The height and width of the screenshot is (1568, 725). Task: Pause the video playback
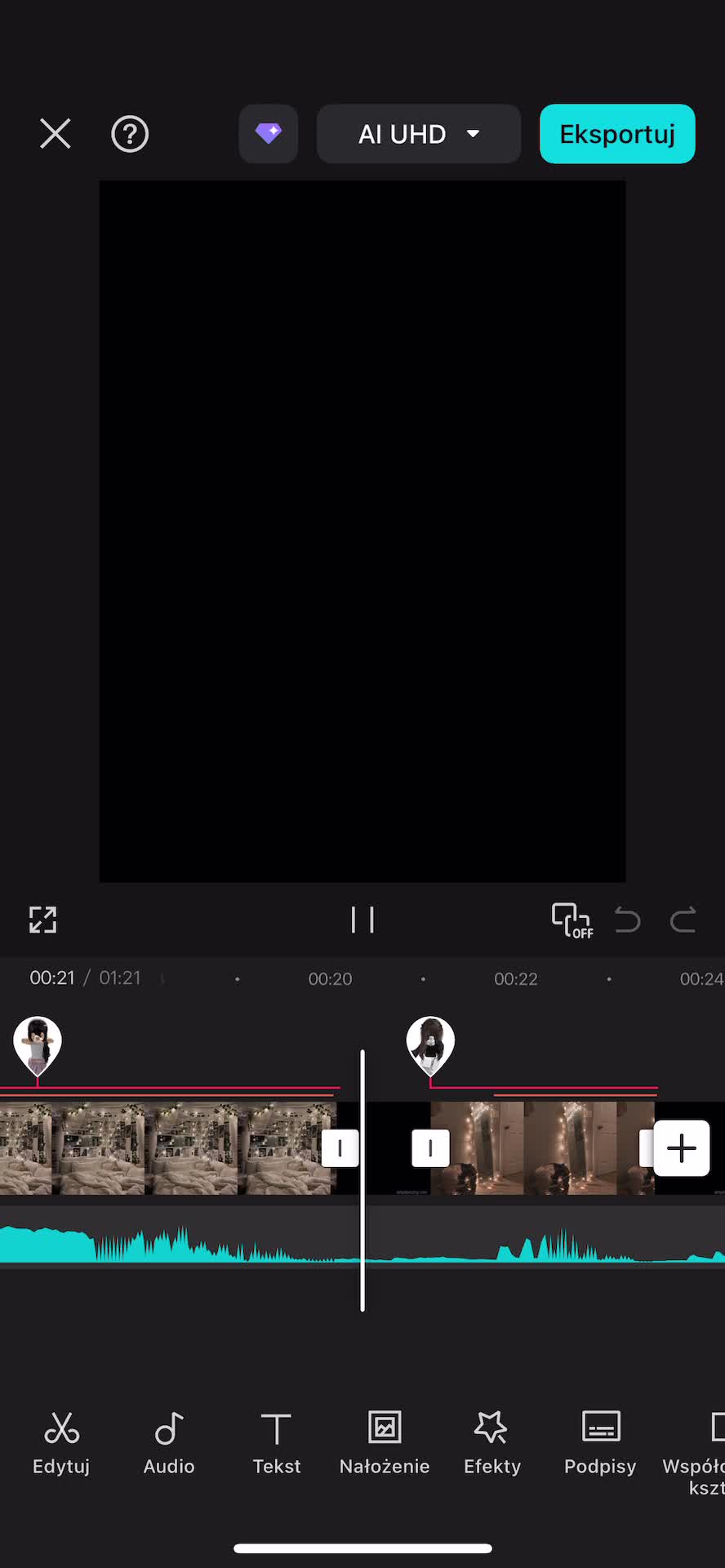click(x=362, y=920)
